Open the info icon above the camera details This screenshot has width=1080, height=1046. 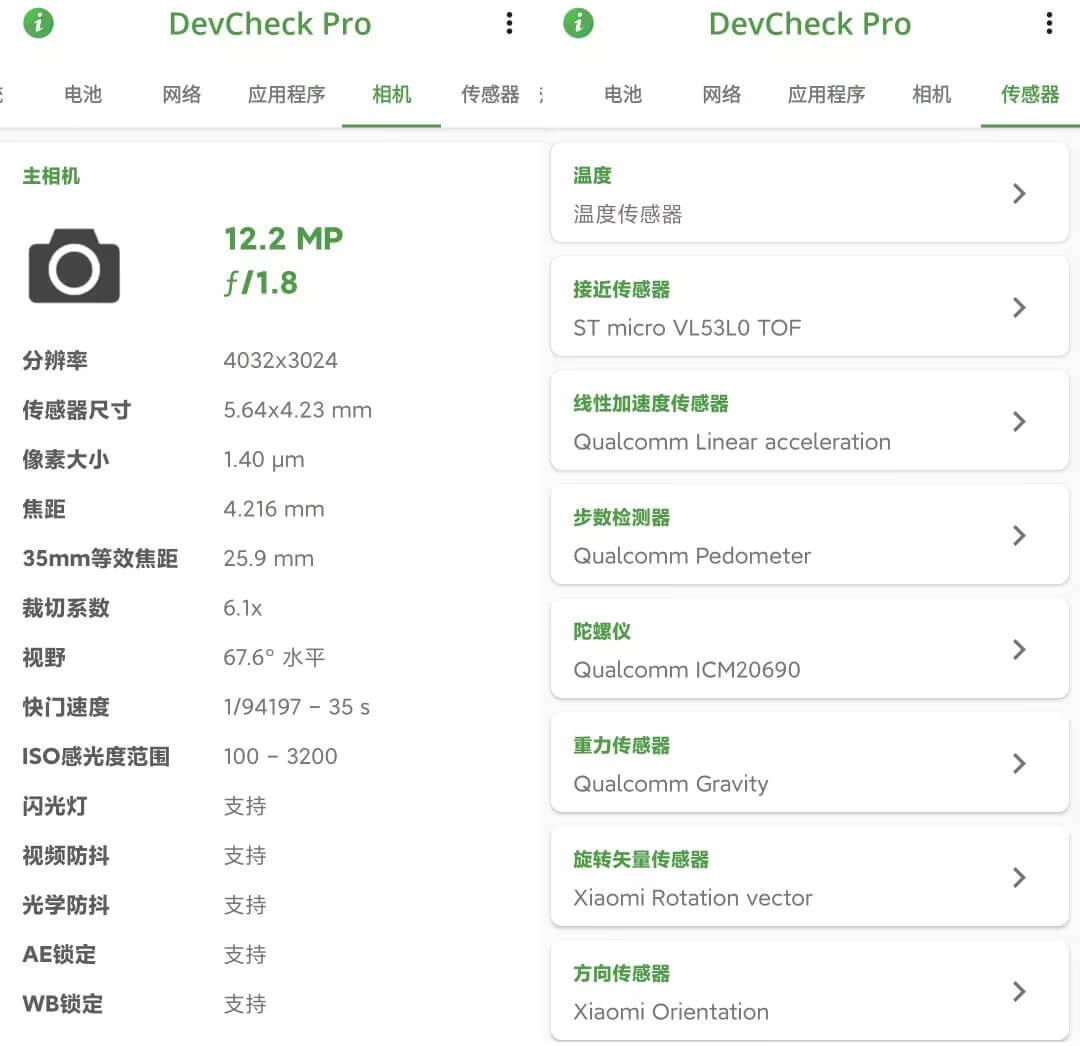38,23
